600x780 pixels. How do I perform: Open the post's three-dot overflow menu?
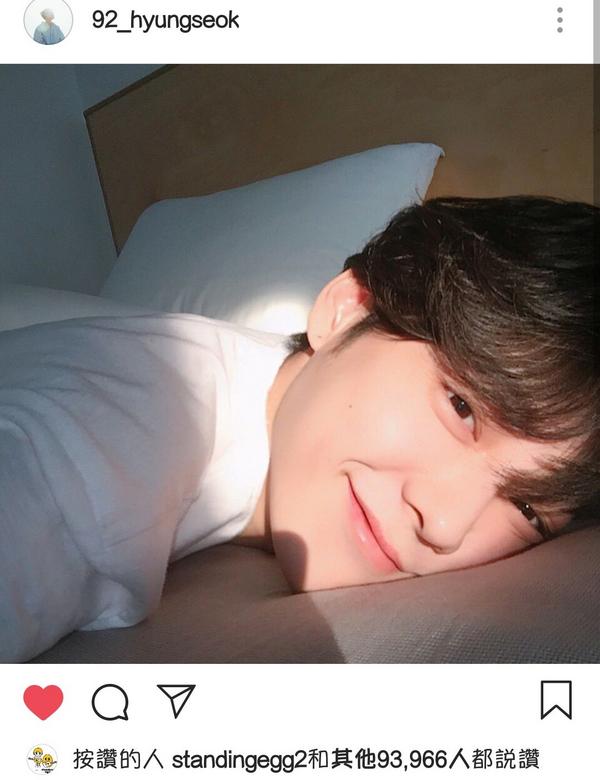[x=559, y=19]
